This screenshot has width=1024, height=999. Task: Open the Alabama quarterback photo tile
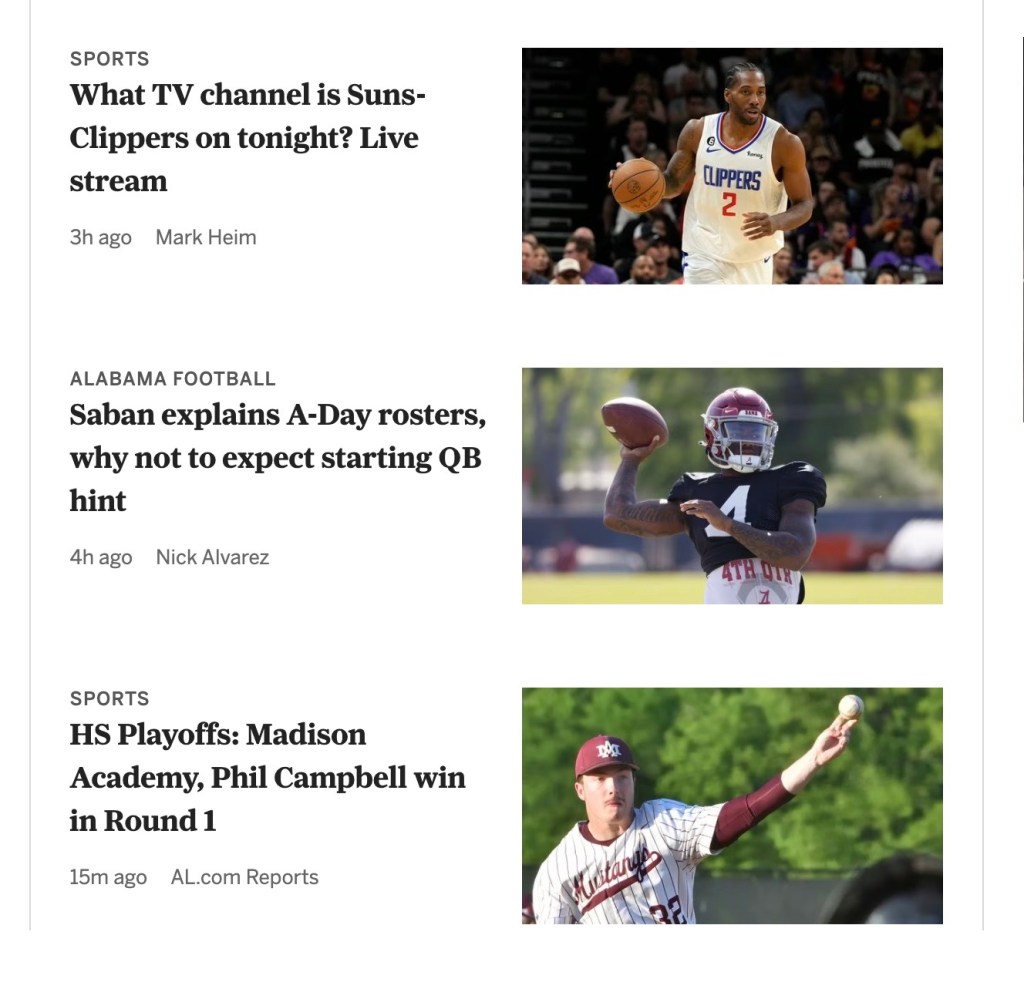(x=731, y=486)
